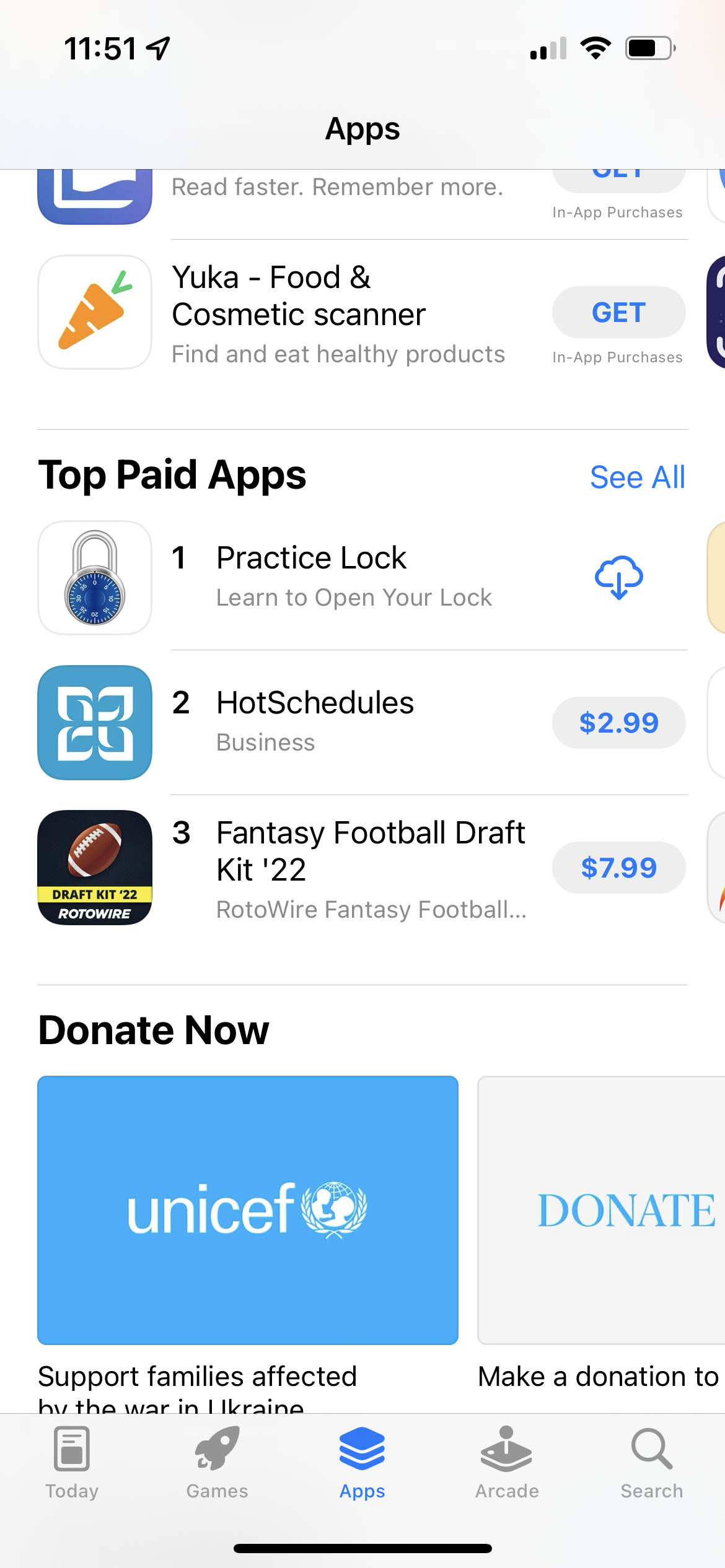Viewport: 725px width, 1568px height.
Task: Get the Yuka Food & Cosmetic scanner app
Action: pyautogui.click(x=618, y=312)
